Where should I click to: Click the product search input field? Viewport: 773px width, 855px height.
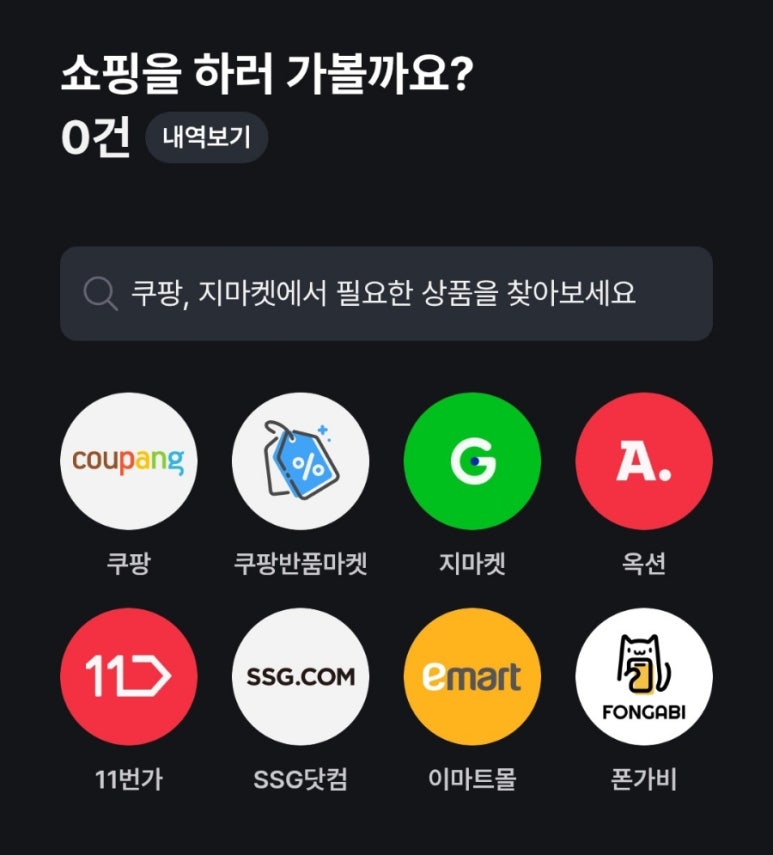(x=386, y=290)
